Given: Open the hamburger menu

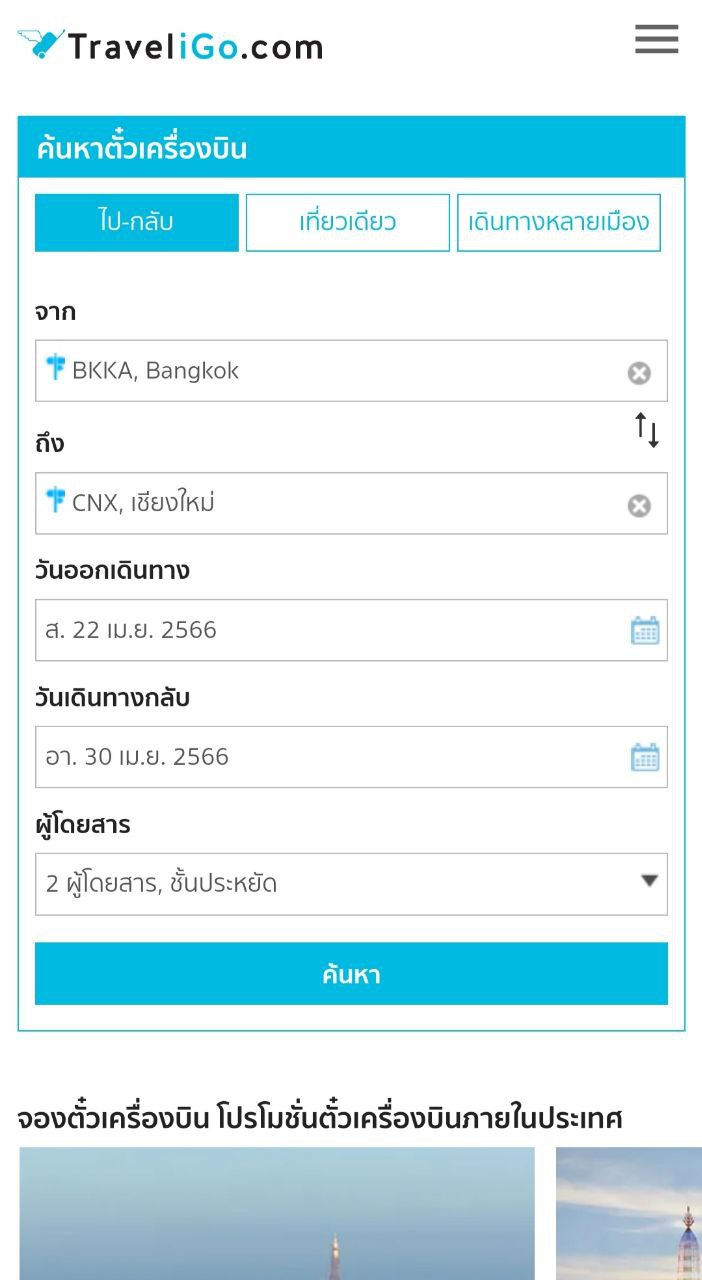Looking at the screenshot, I should 656,40.
